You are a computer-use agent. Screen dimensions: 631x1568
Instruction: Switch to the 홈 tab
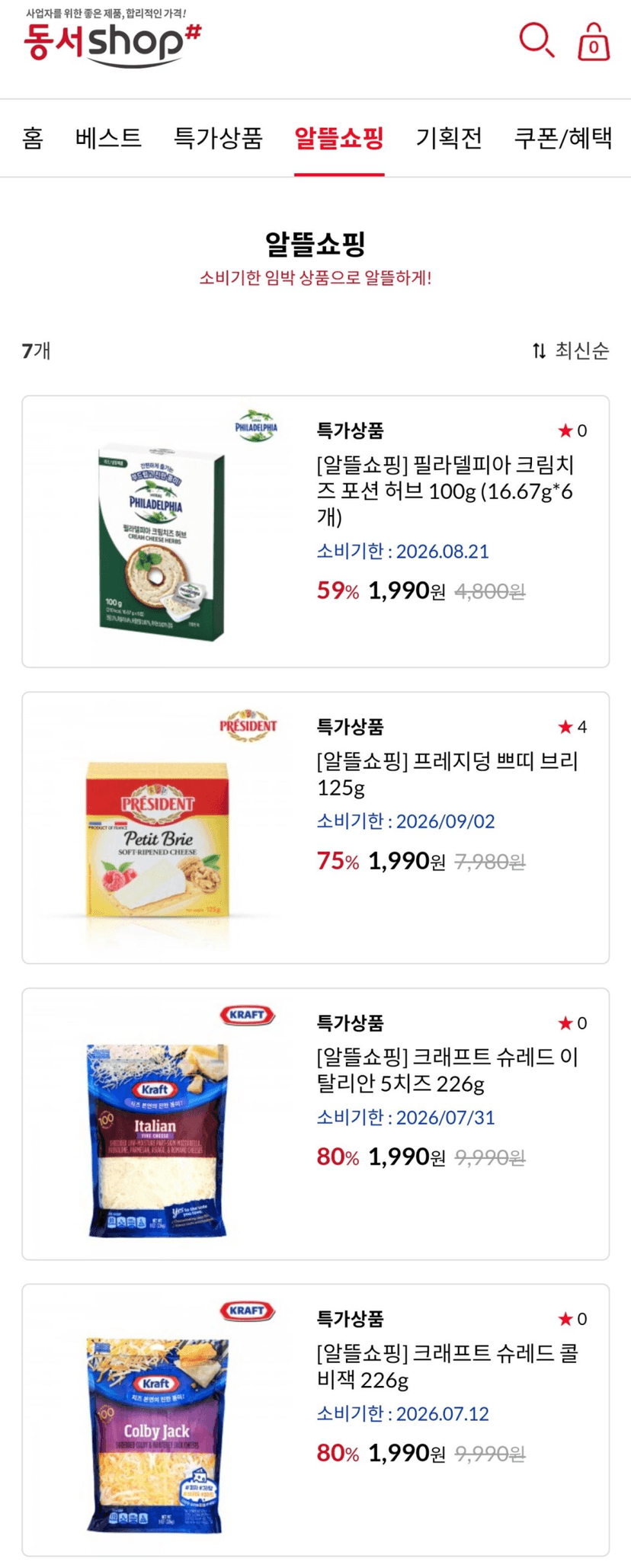(x=33, y=138)
